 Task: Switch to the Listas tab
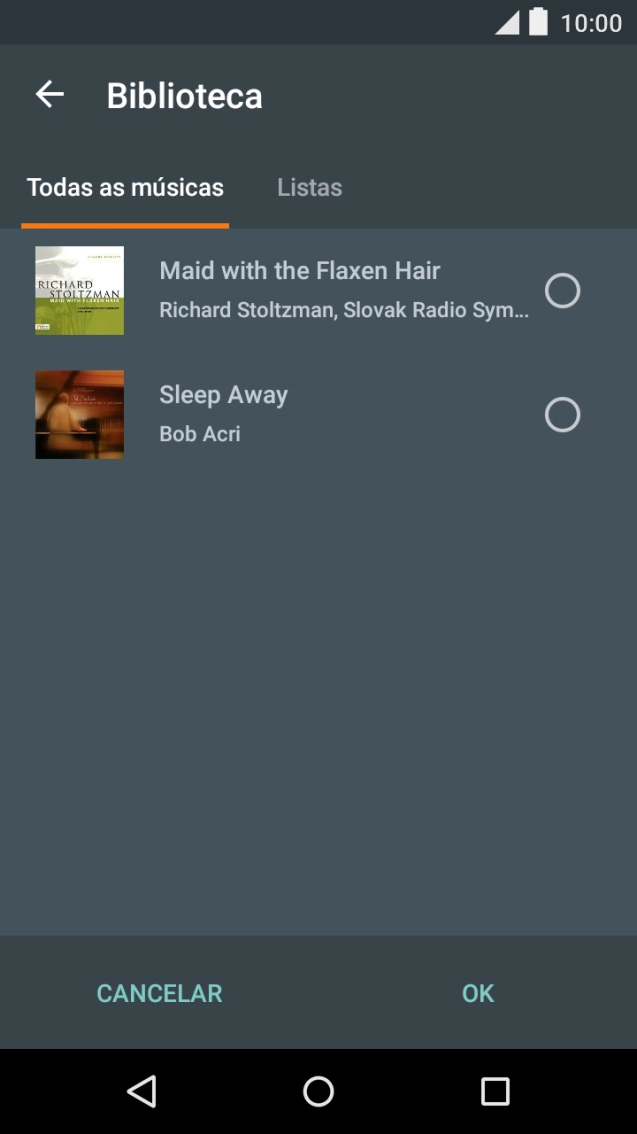point(309,188)
